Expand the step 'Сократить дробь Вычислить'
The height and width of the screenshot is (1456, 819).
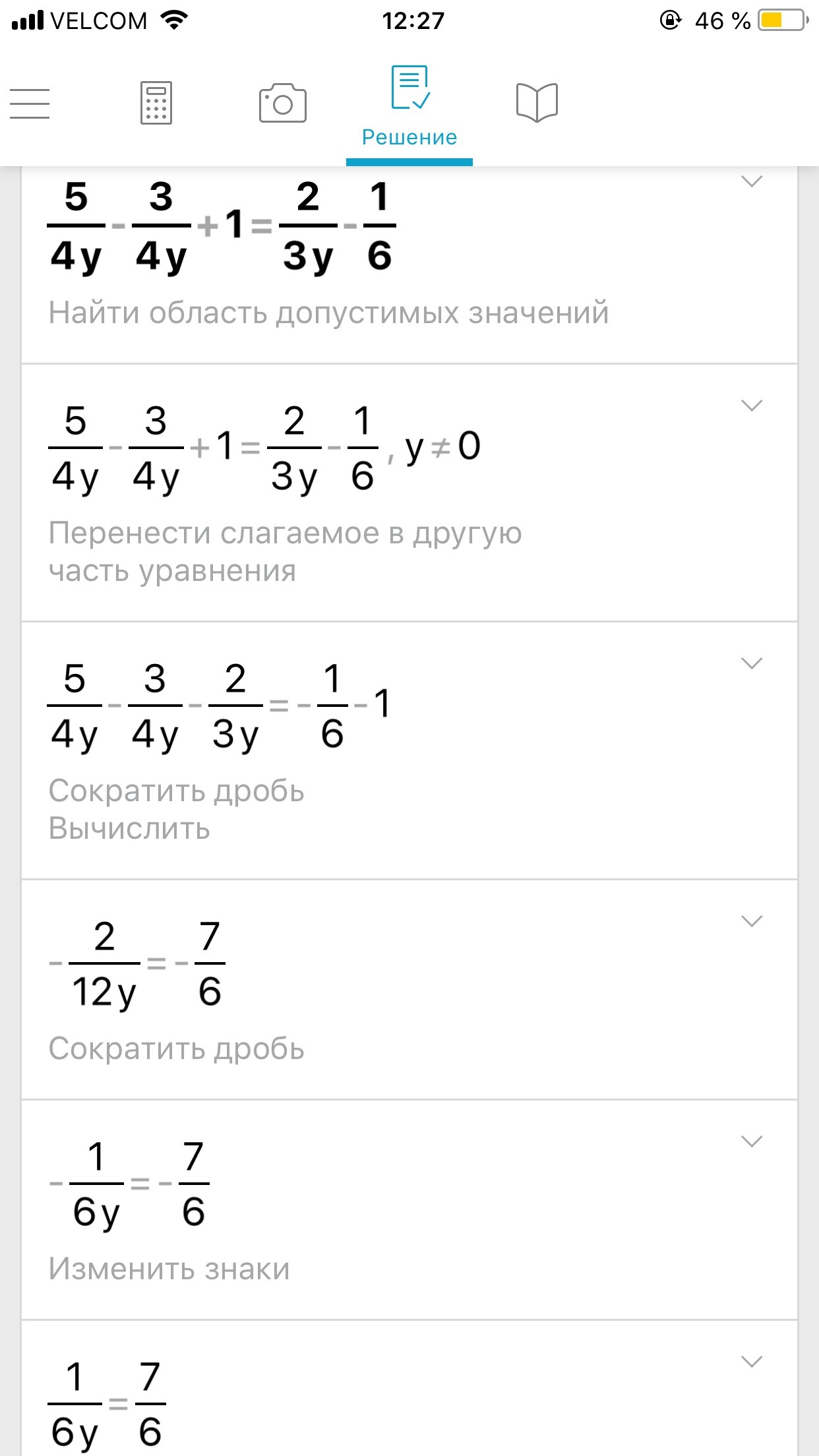click(752, 663)
